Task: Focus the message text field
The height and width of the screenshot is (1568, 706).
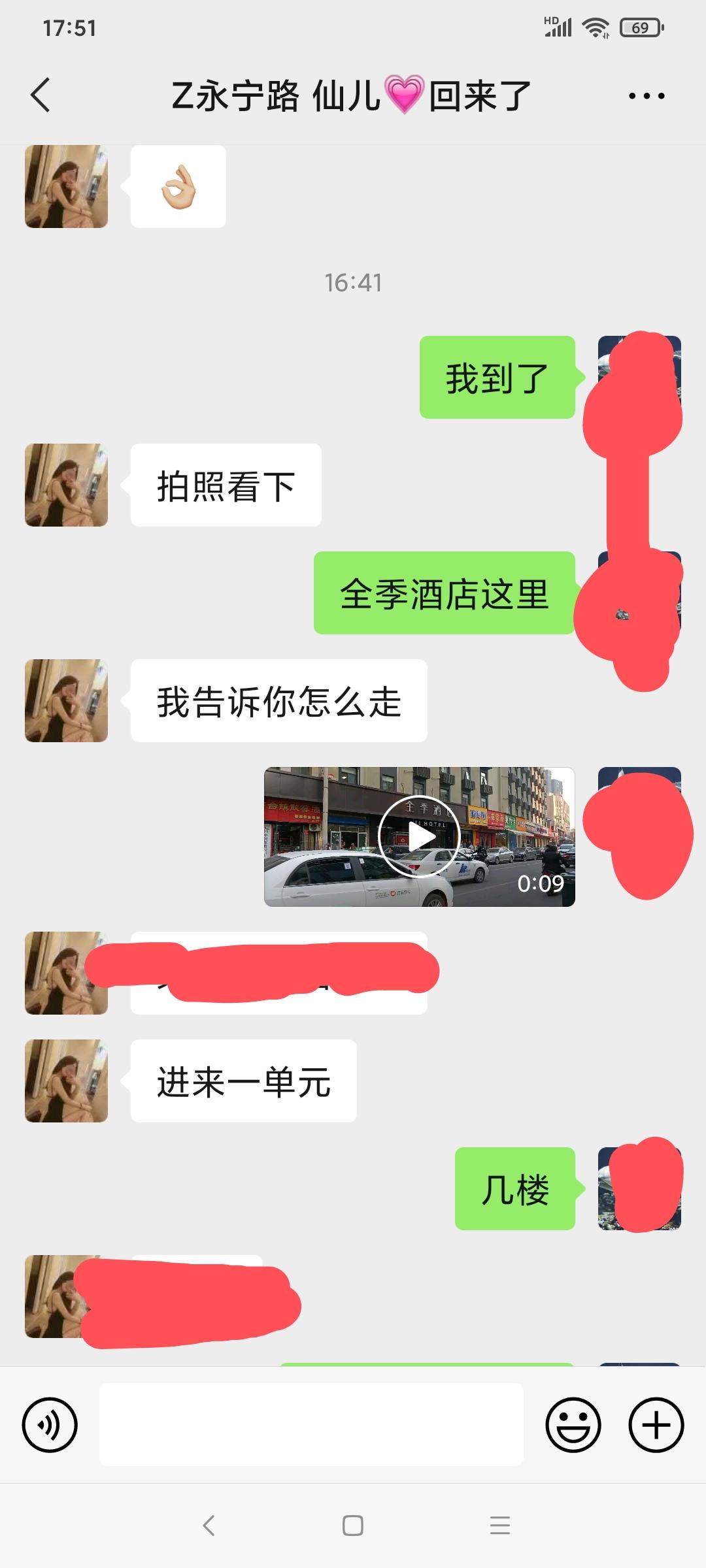Action: 311,1425
